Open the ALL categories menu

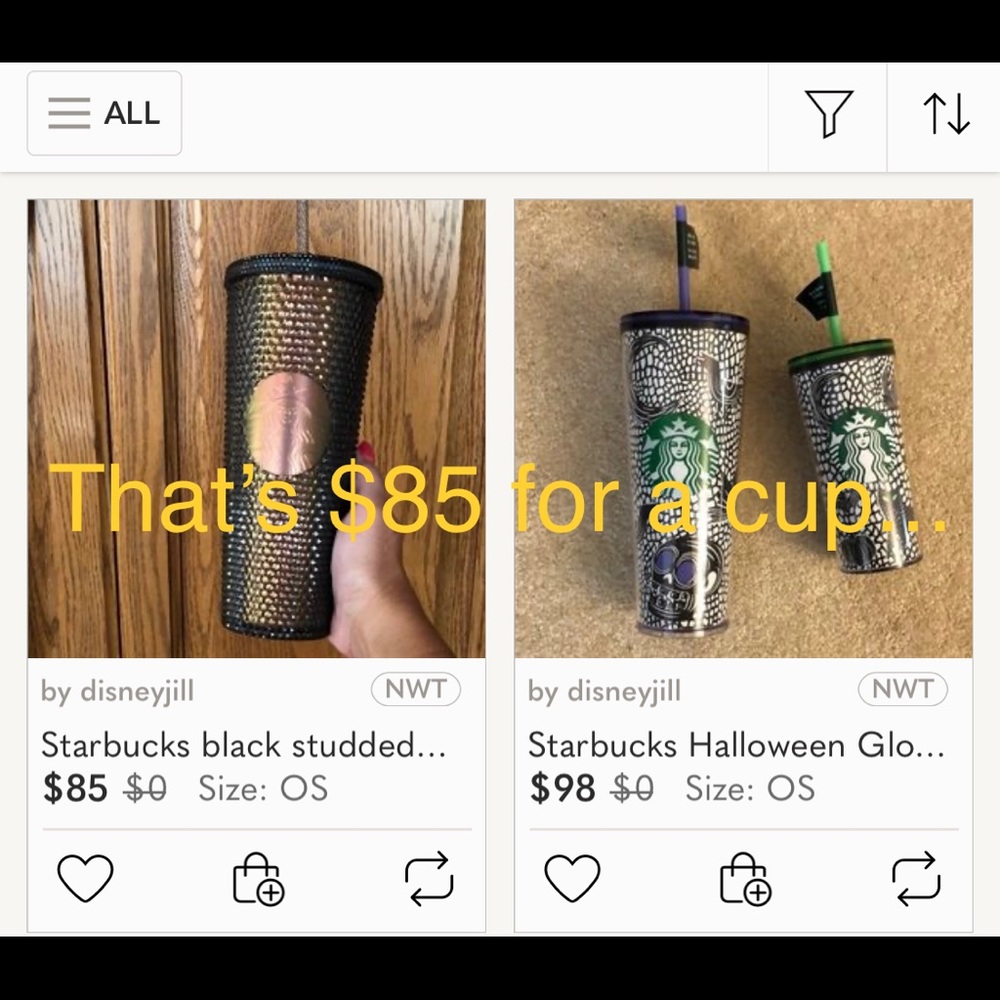tap(104, 113)
